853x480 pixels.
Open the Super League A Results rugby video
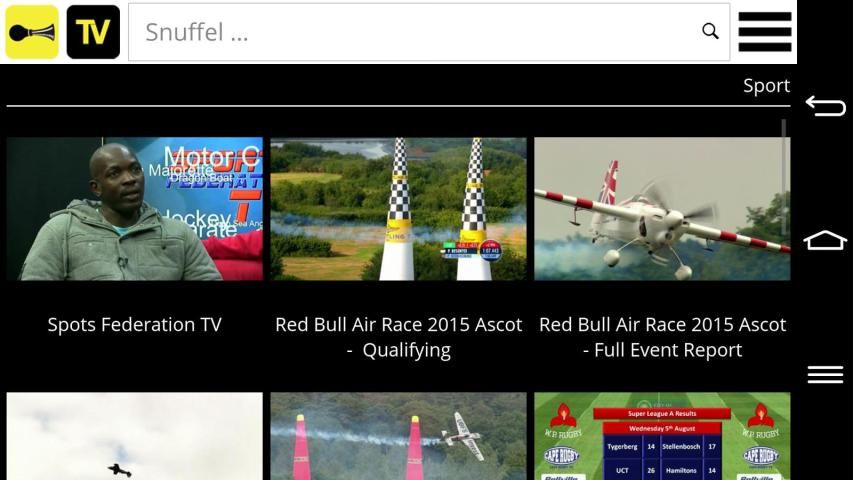pyautogui.click(x=662, y=437)
